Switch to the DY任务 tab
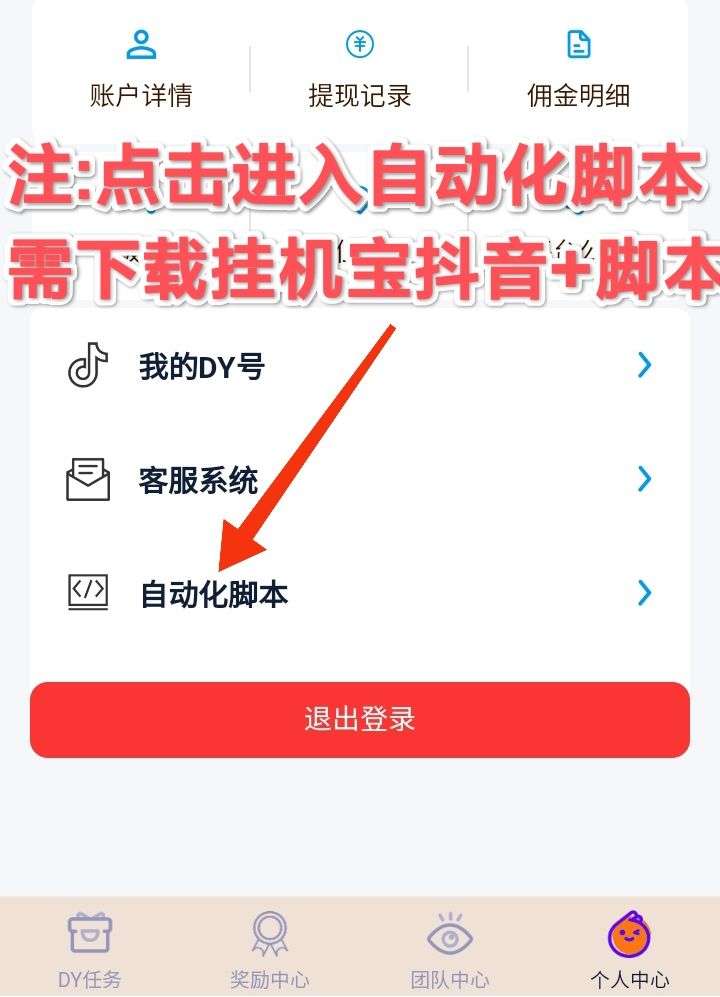Viewport: 720px width, 997px height. pyautogui.click(x=90, y=950)
